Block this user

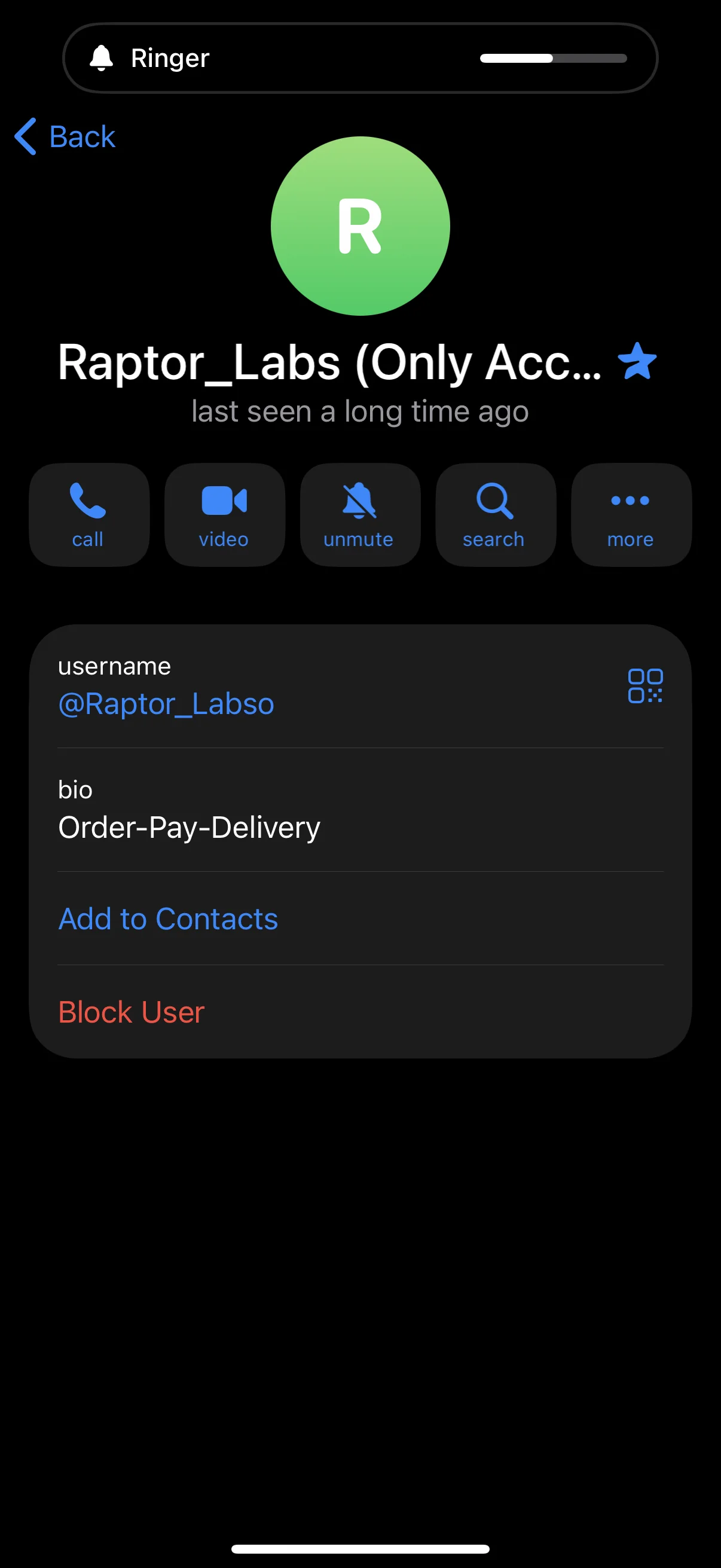pos(132,1012)
